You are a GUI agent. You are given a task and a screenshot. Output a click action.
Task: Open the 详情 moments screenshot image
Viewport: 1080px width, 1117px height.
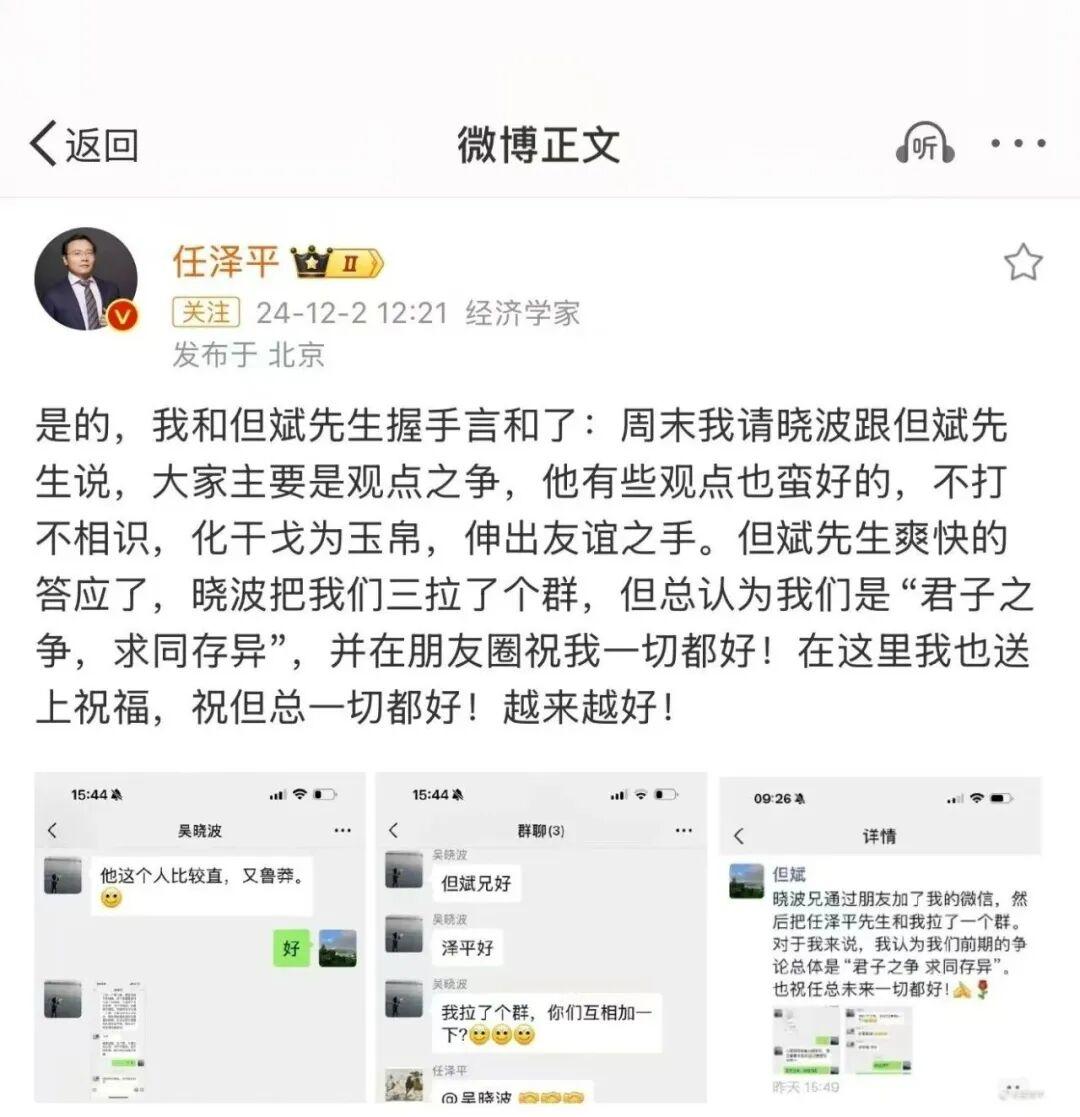click(x=880, y=937)
